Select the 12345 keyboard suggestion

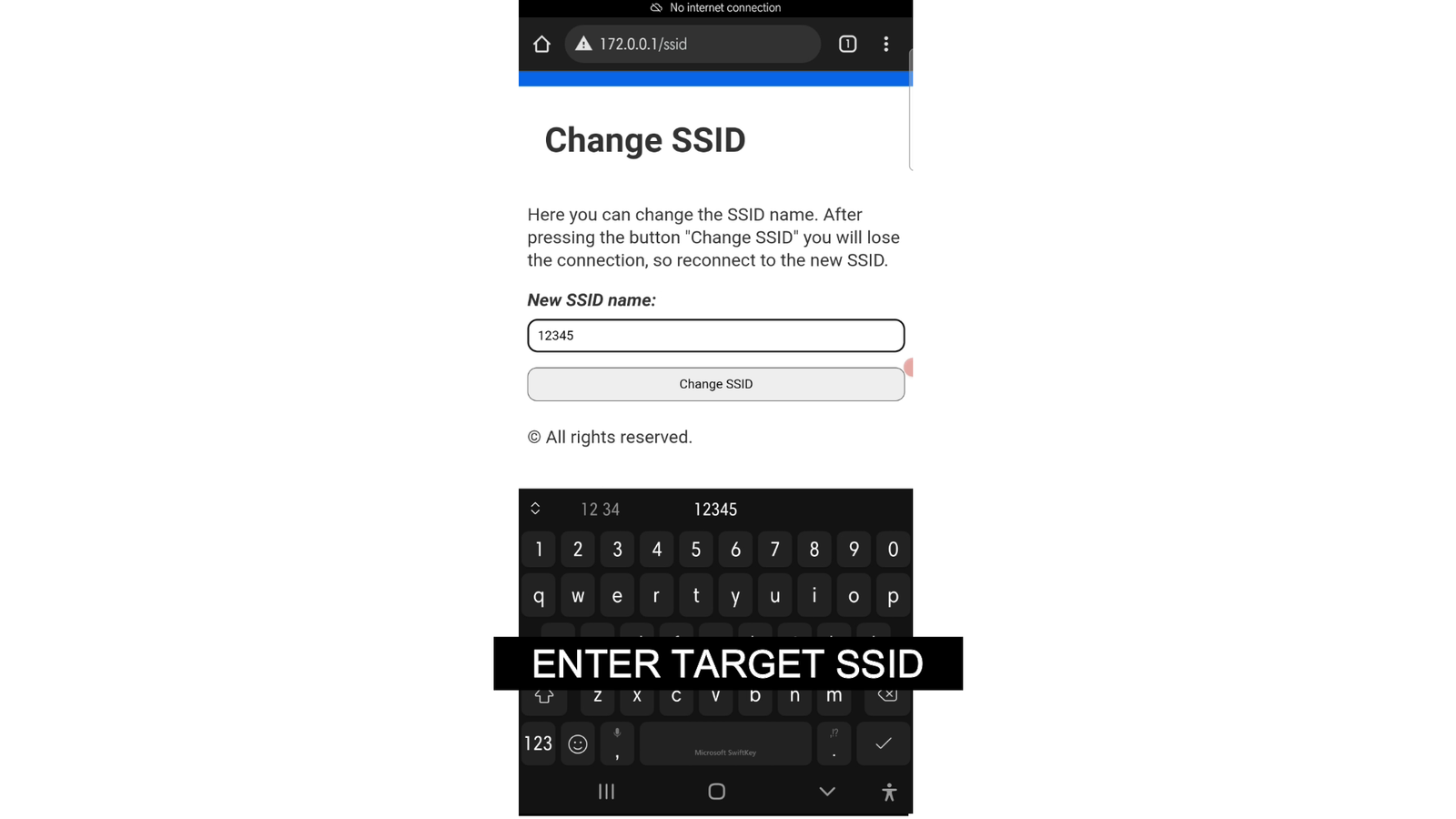(x=715, y=510)
